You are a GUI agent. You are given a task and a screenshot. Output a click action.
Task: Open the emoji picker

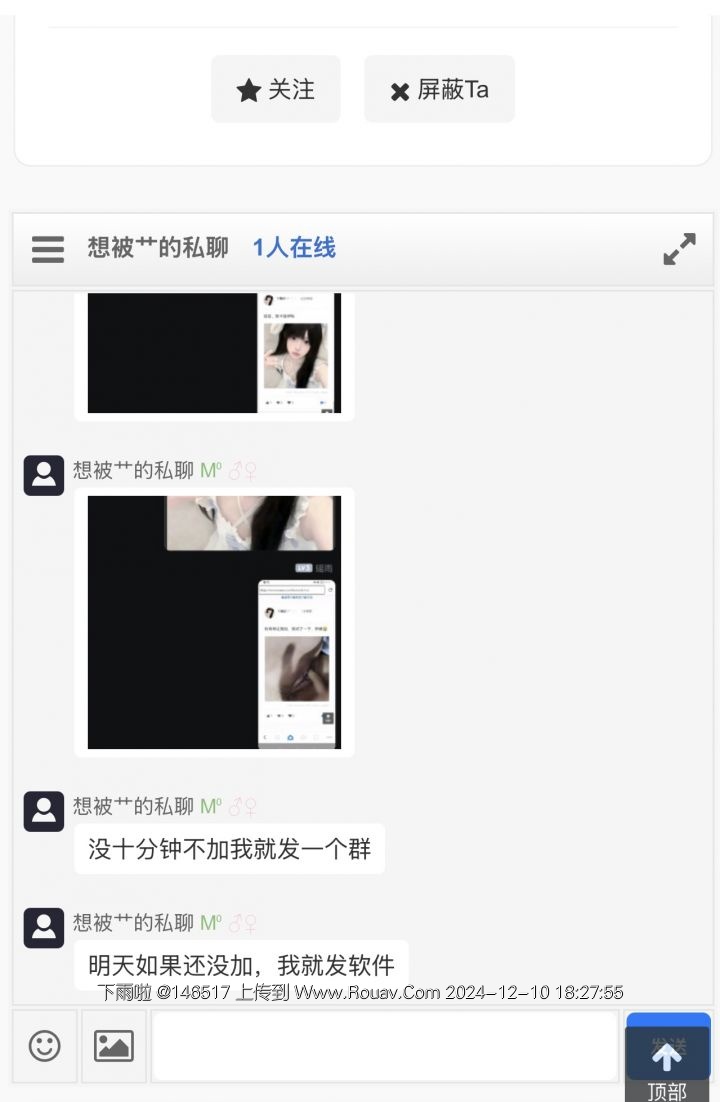point(45,1046)
